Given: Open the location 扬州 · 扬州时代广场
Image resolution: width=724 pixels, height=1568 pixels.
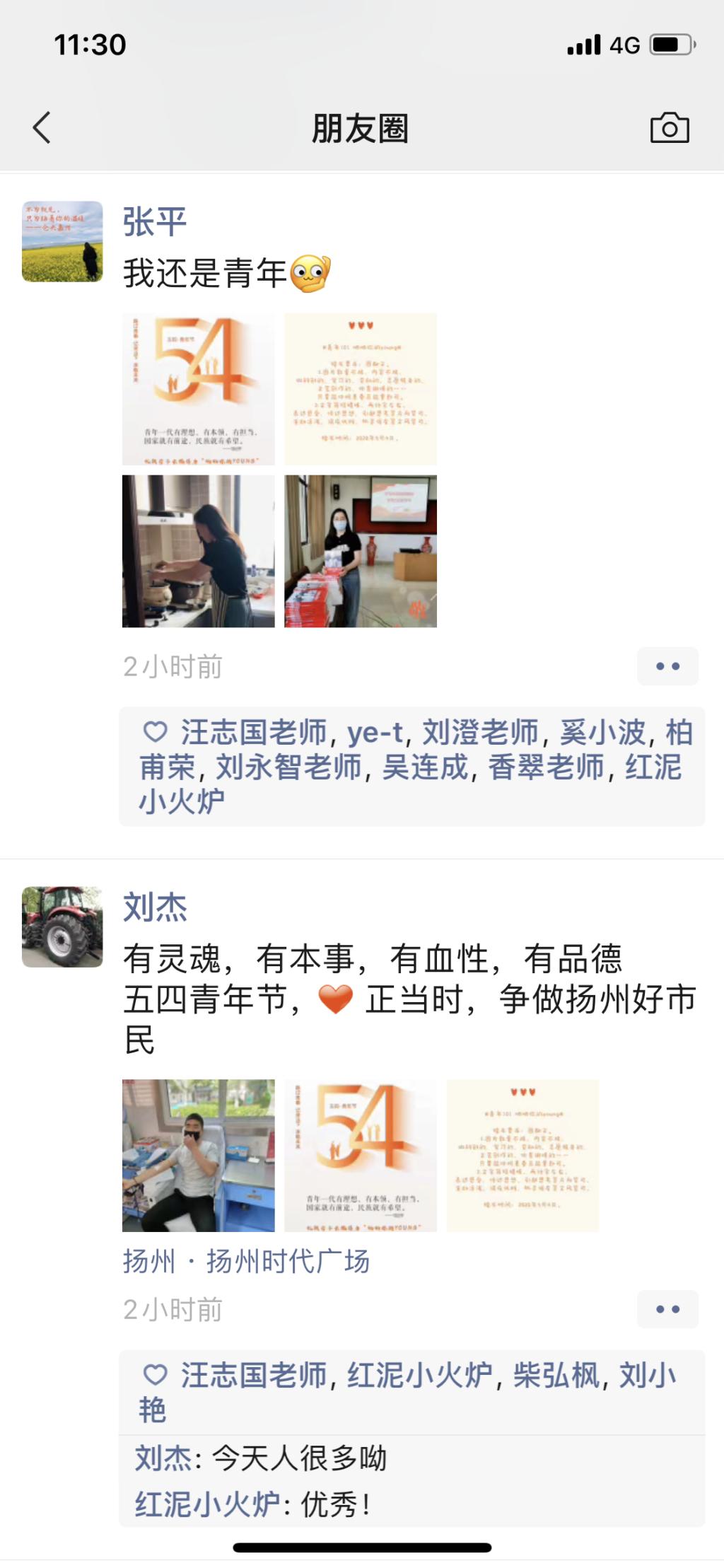Looking at the screenshot, I should coord(246,1261).
